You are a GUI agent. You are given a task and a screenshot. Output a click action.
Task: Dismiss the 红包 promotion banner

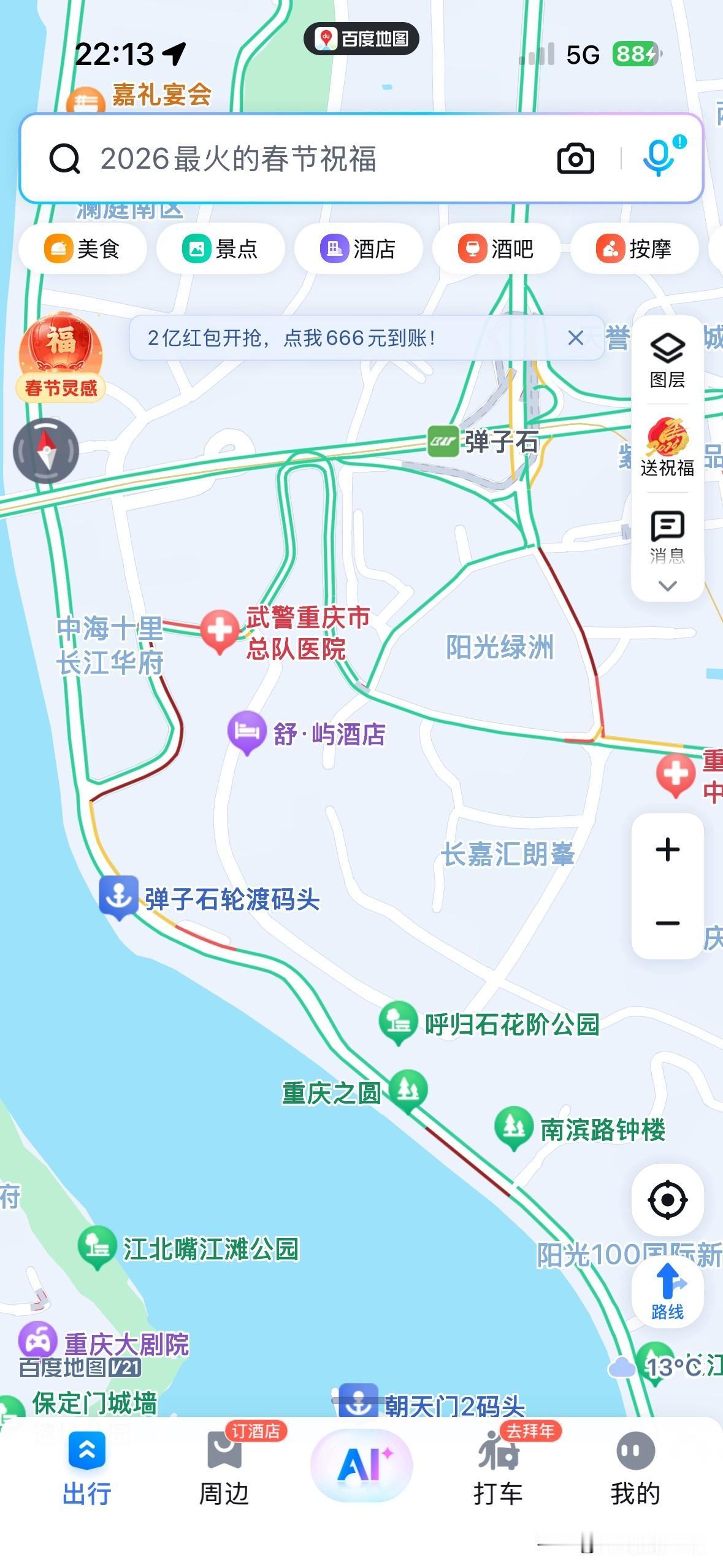(x=575, y=338)
